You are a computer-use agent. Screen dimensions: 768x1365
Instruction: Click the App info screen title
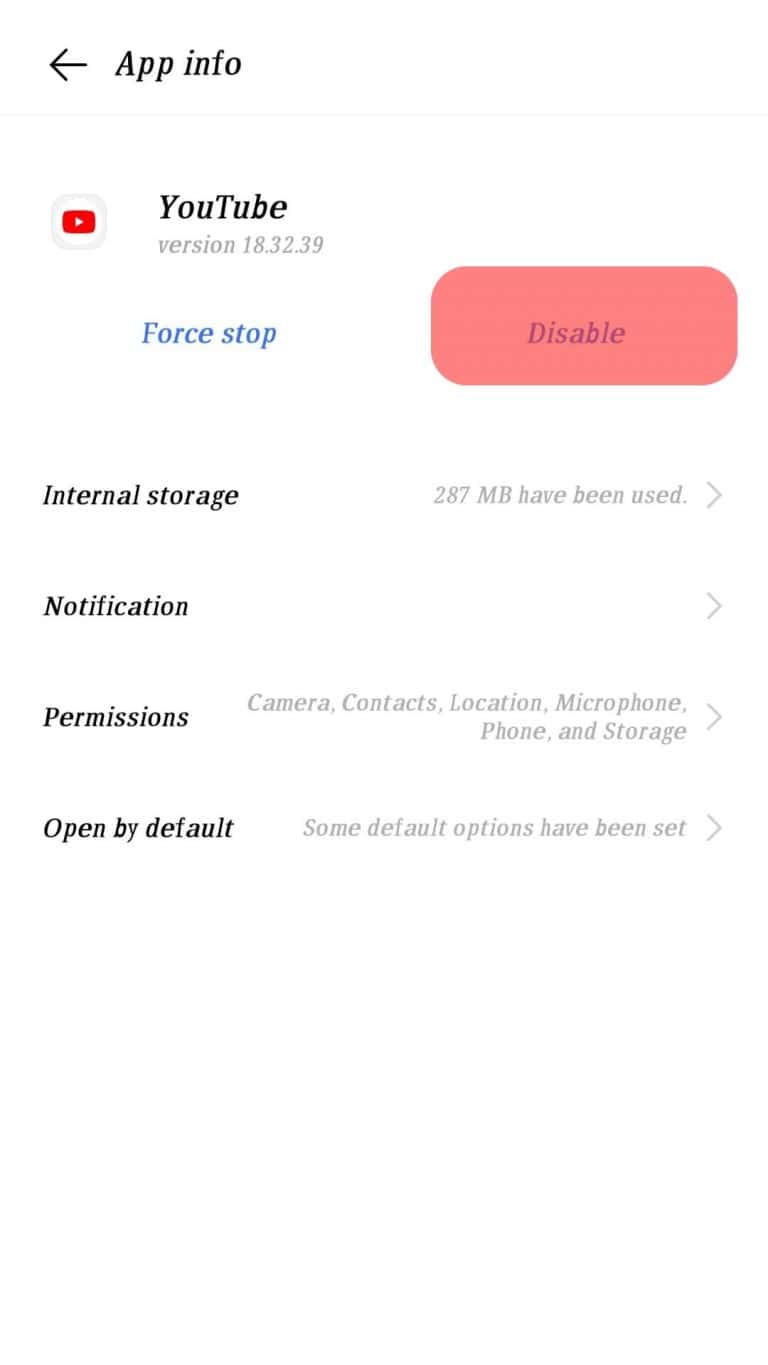click(178, 64)
